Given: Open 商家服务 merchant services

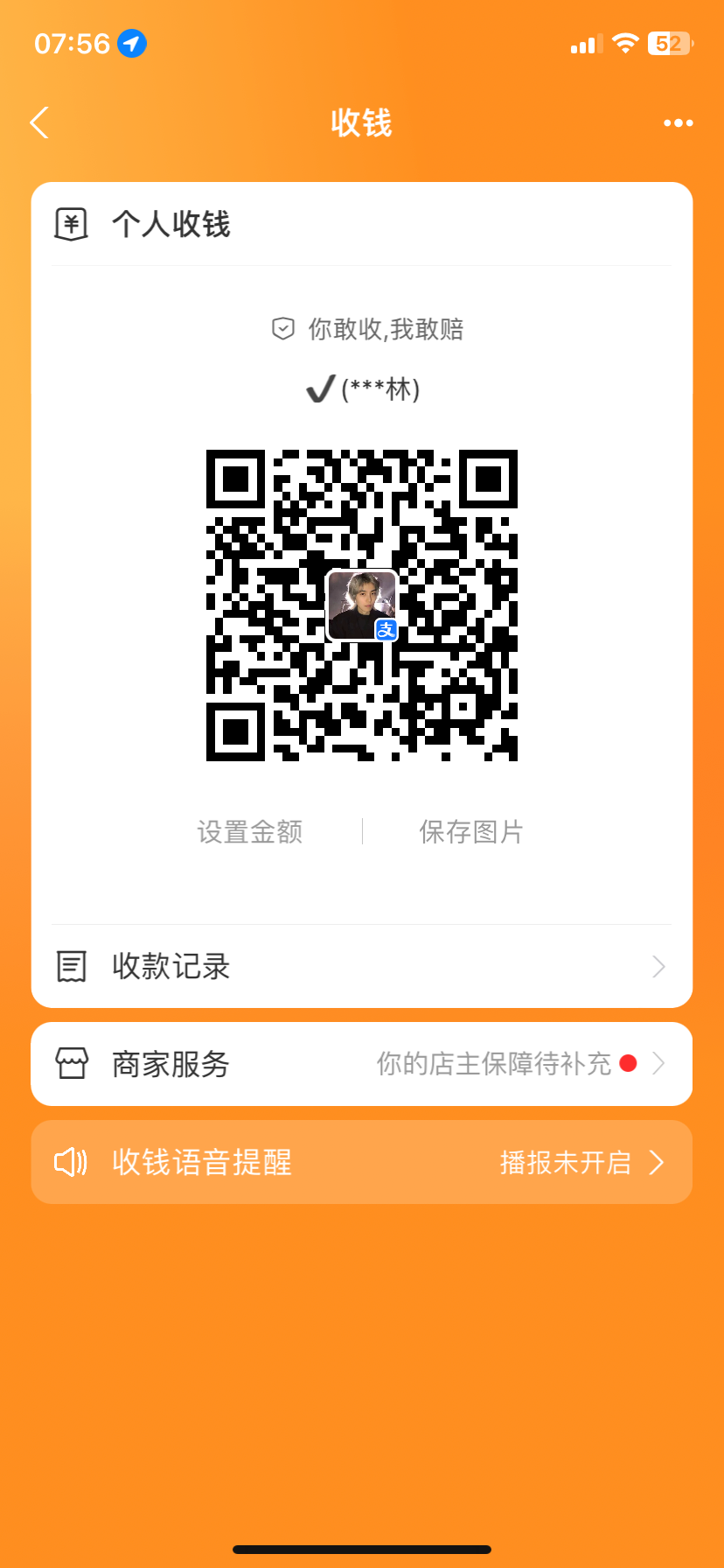Looking at the screenshot, I should 361,1064.
